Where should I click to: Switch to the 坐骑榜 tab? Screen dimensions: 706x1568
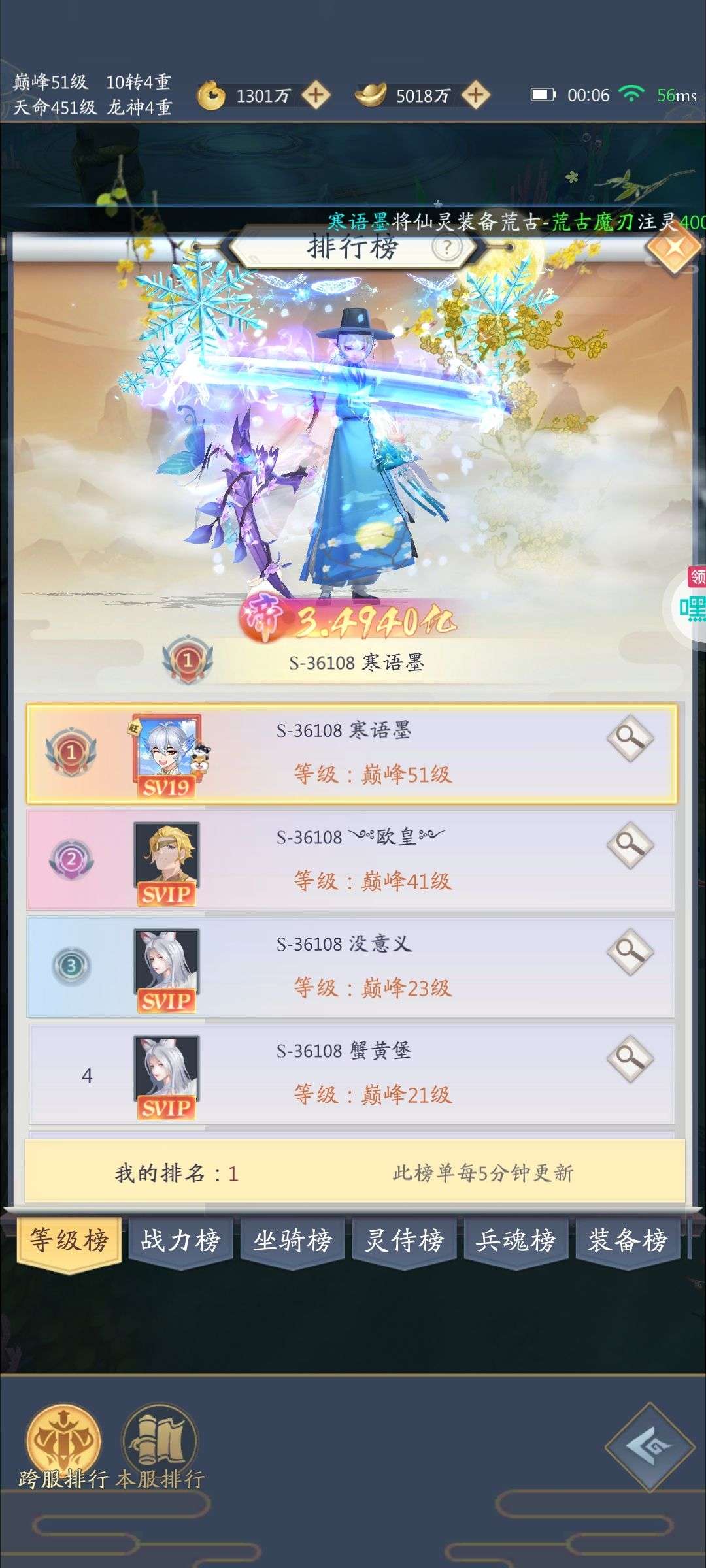pos(292,1239)
